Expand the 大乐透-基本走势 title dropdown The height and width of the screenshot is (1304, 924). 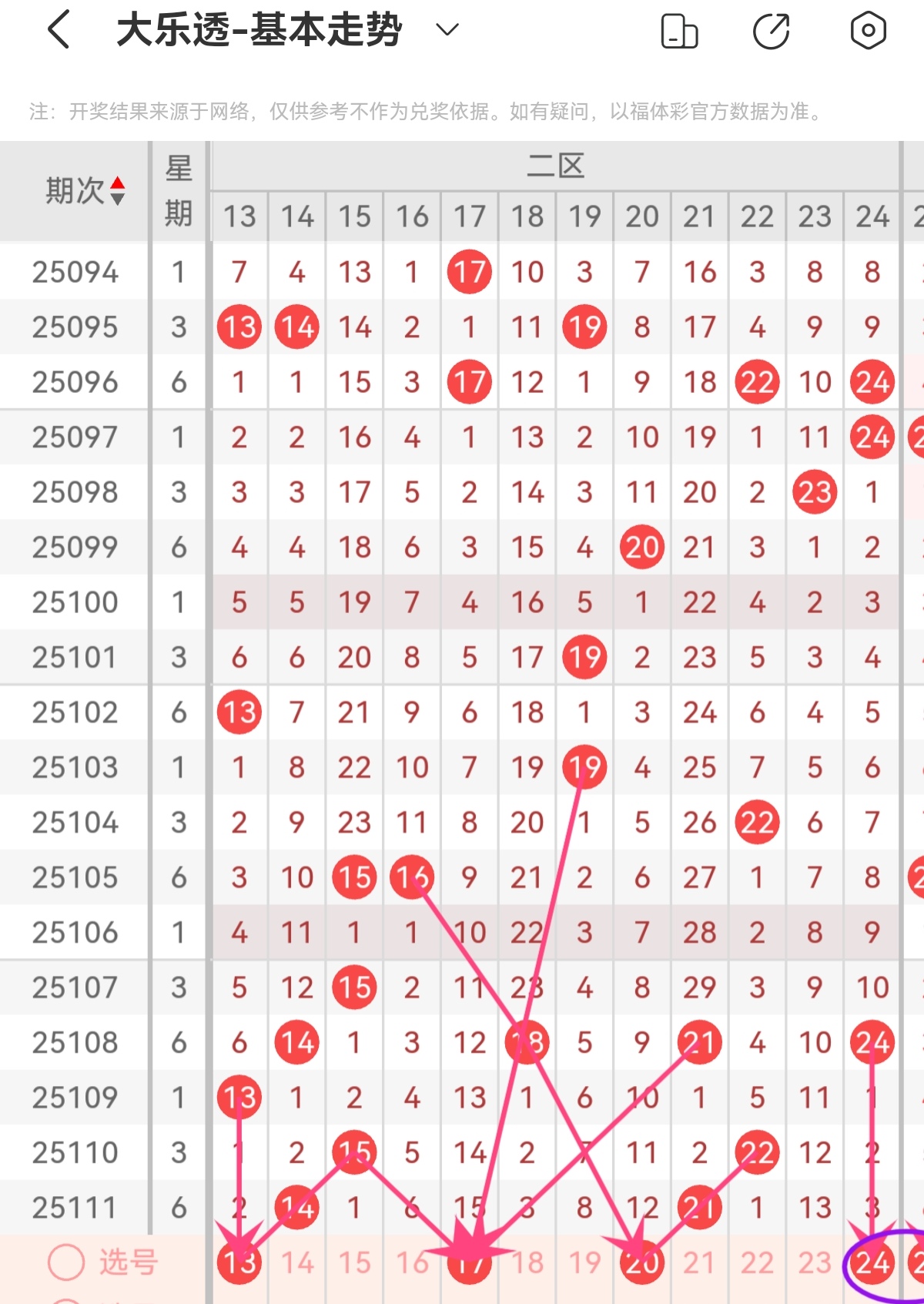coord(445,31)
